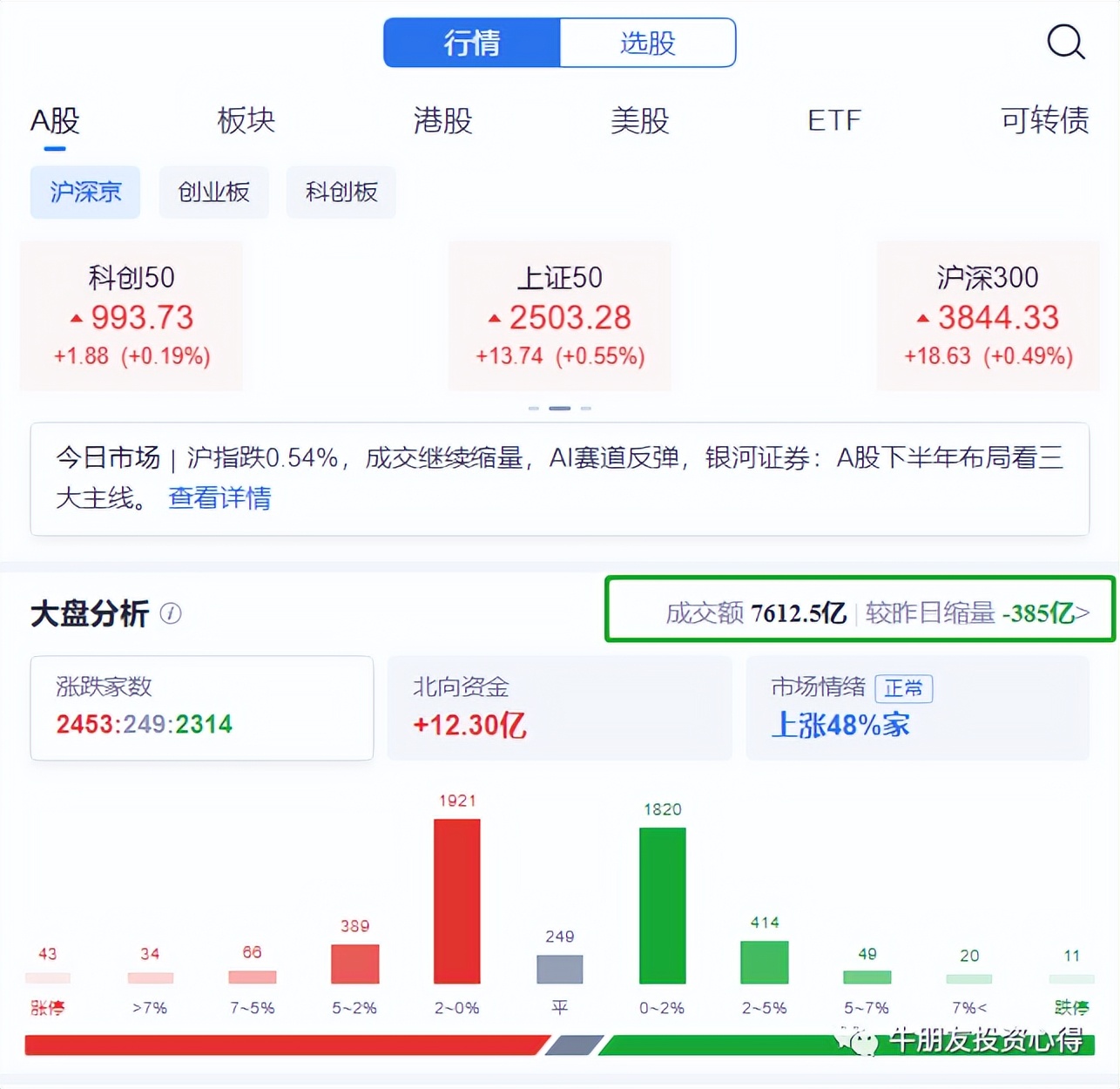Screen dimensions: 1120x1089
Task: Filter by 科创板 chip
Action: coord(341,192)
